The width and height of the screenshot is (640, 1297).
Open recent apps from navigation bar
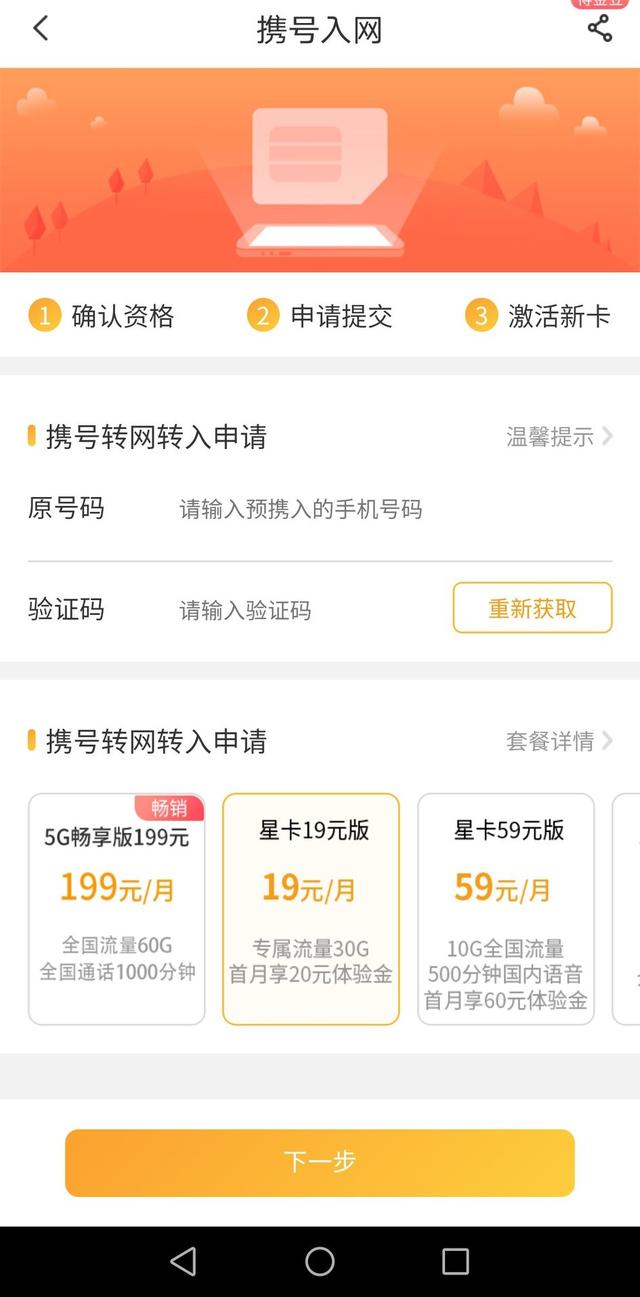[x=455, y=1261]
